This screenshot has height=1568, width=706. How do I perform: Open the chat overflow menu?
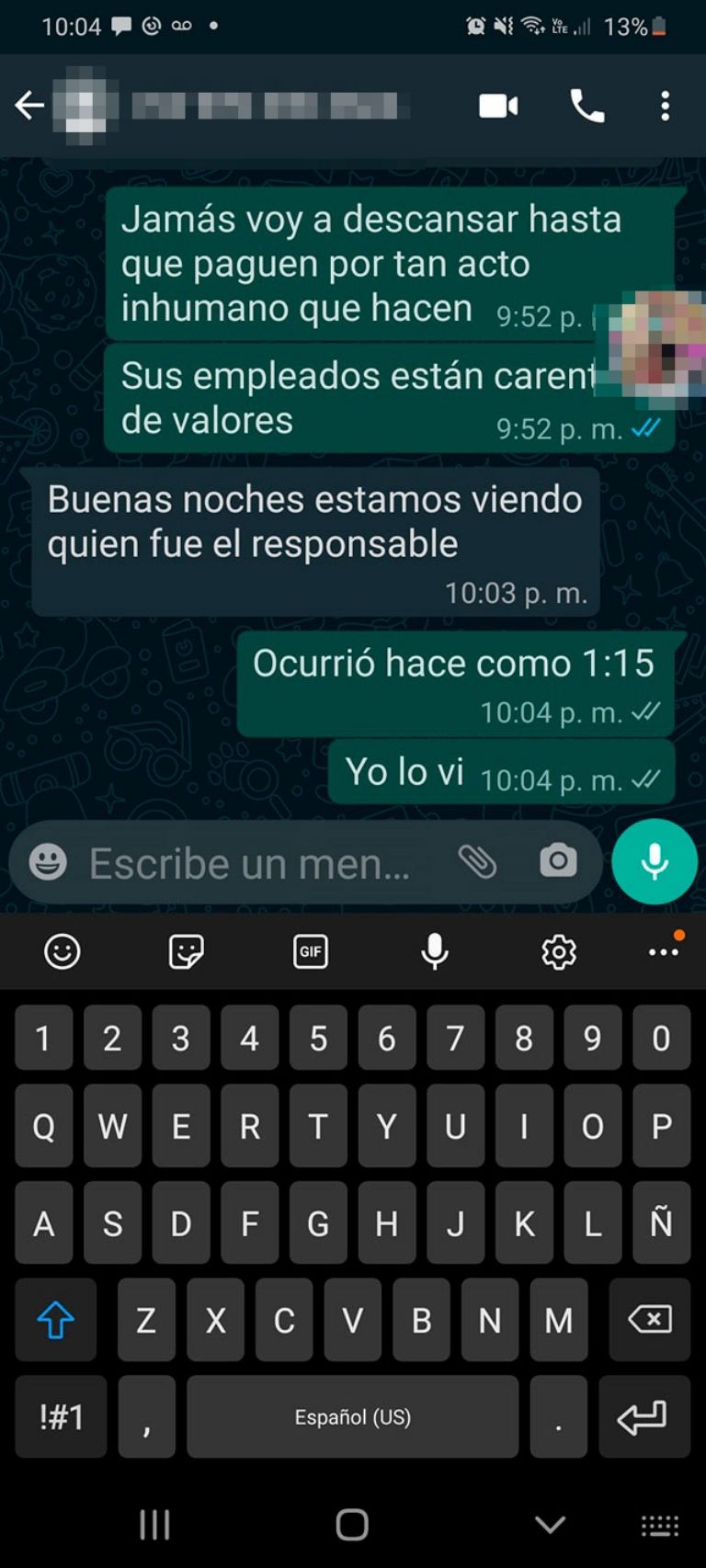(x=665, y=106)
